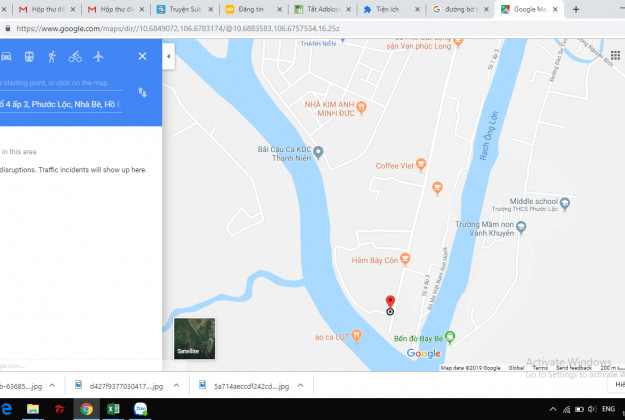Select flights travel mode
Viewport: 625px width, 420px height.
pyautogui.click(x=98, y=57)
